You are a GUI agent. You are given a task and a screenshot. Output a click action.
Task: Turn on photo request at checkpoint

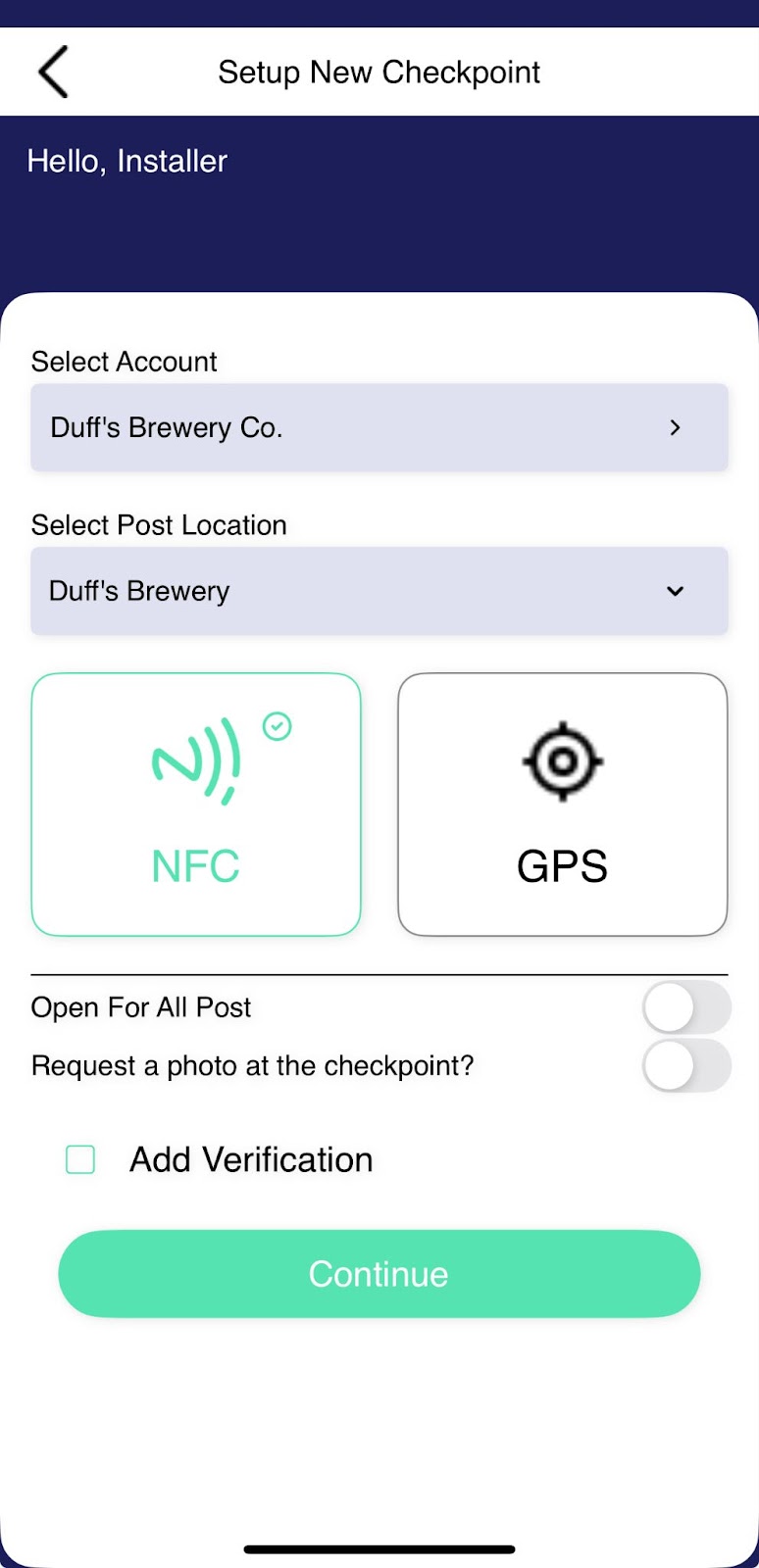685,1065
